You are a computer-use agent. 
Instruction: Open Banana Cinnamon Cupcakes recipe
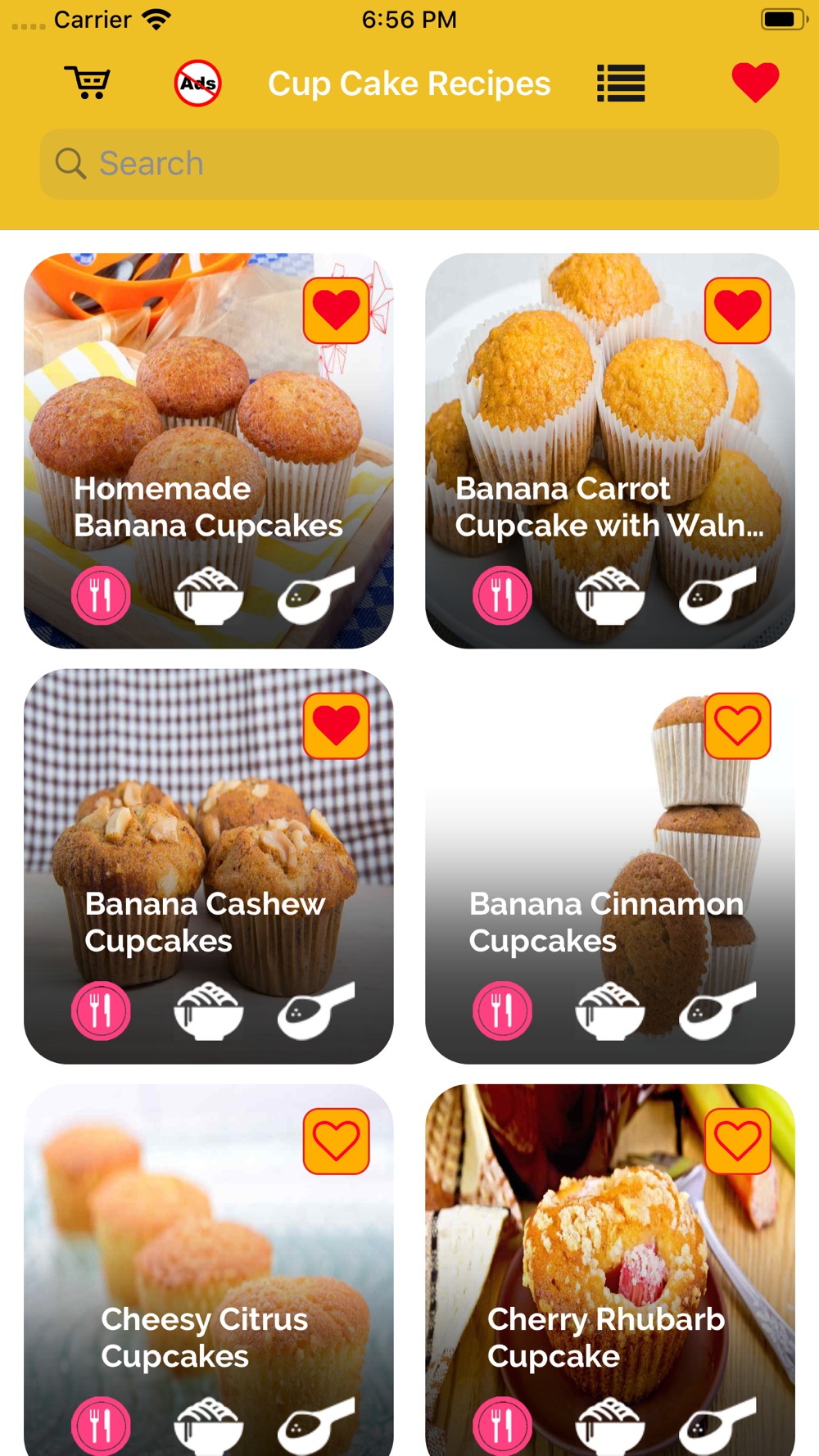point(610,866)
